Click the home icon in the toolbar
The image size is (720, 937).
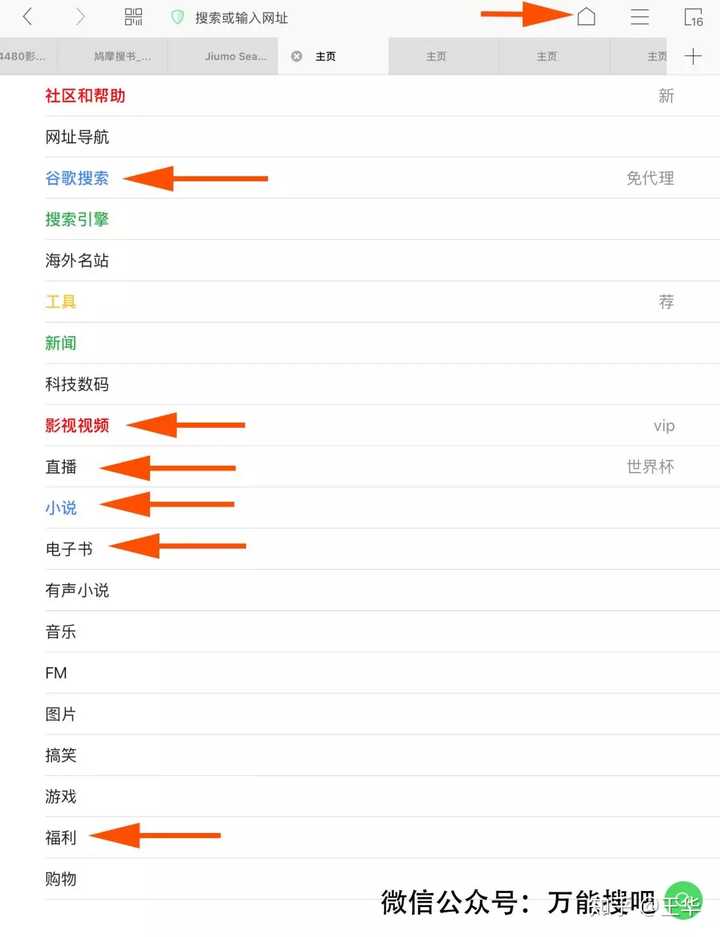(x=587, y=17)
